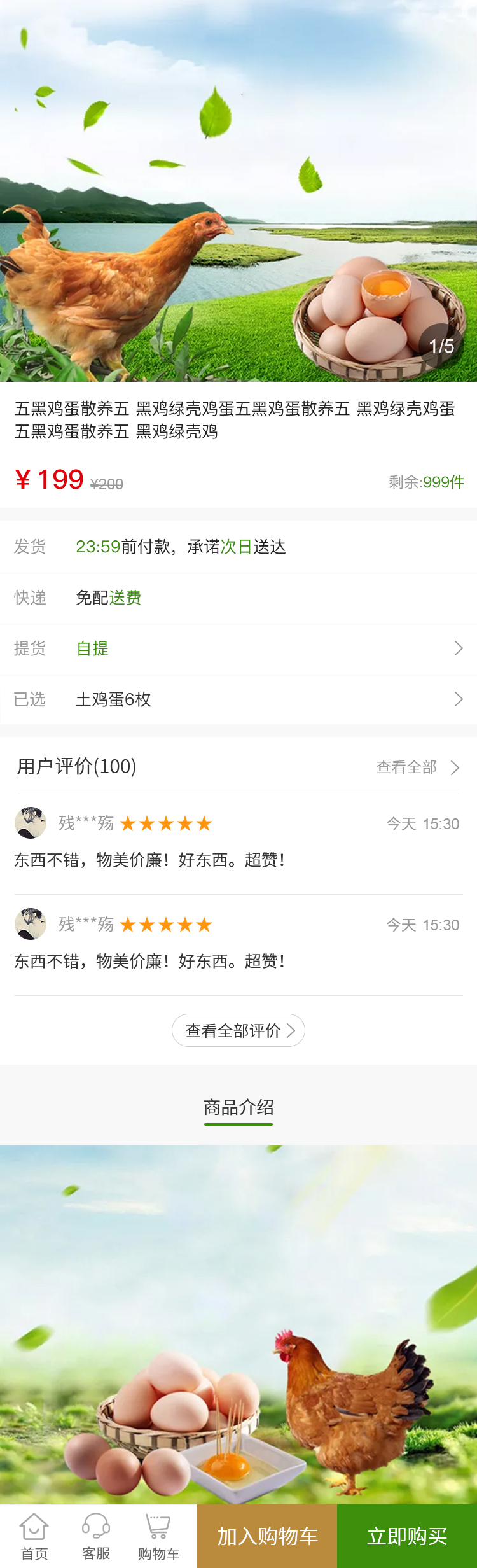Image resolution: width=477 pixels, height=1568 pixels.
Task: Tap the 查看全部评价 button
Action: [x=238, y=1030]
